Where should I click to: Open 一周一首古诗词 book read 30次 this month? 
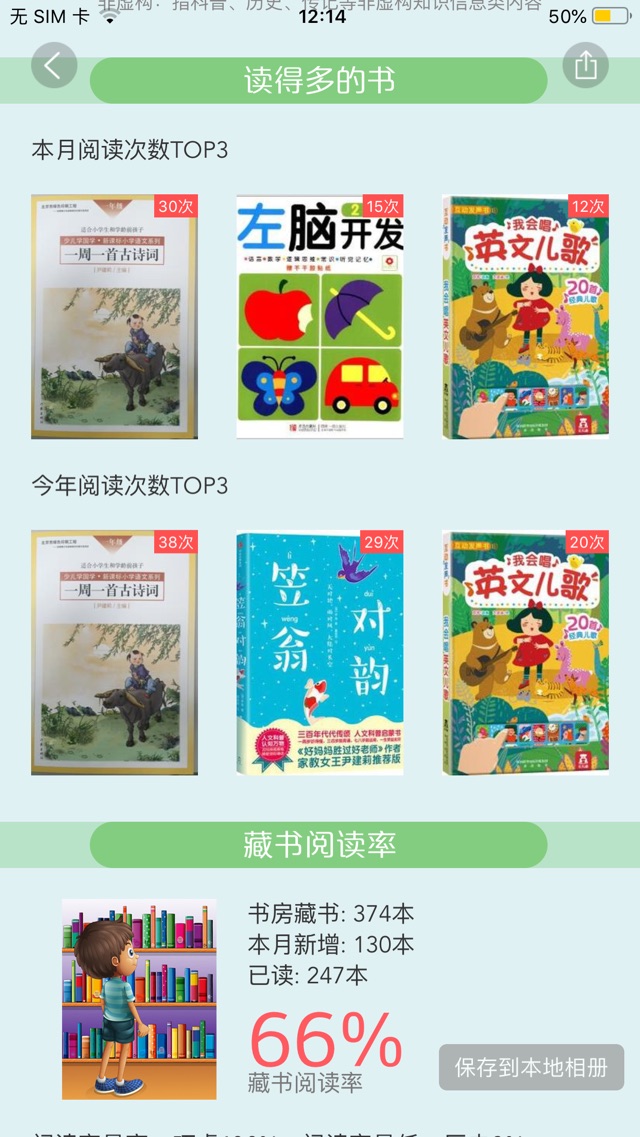(114, 317)
